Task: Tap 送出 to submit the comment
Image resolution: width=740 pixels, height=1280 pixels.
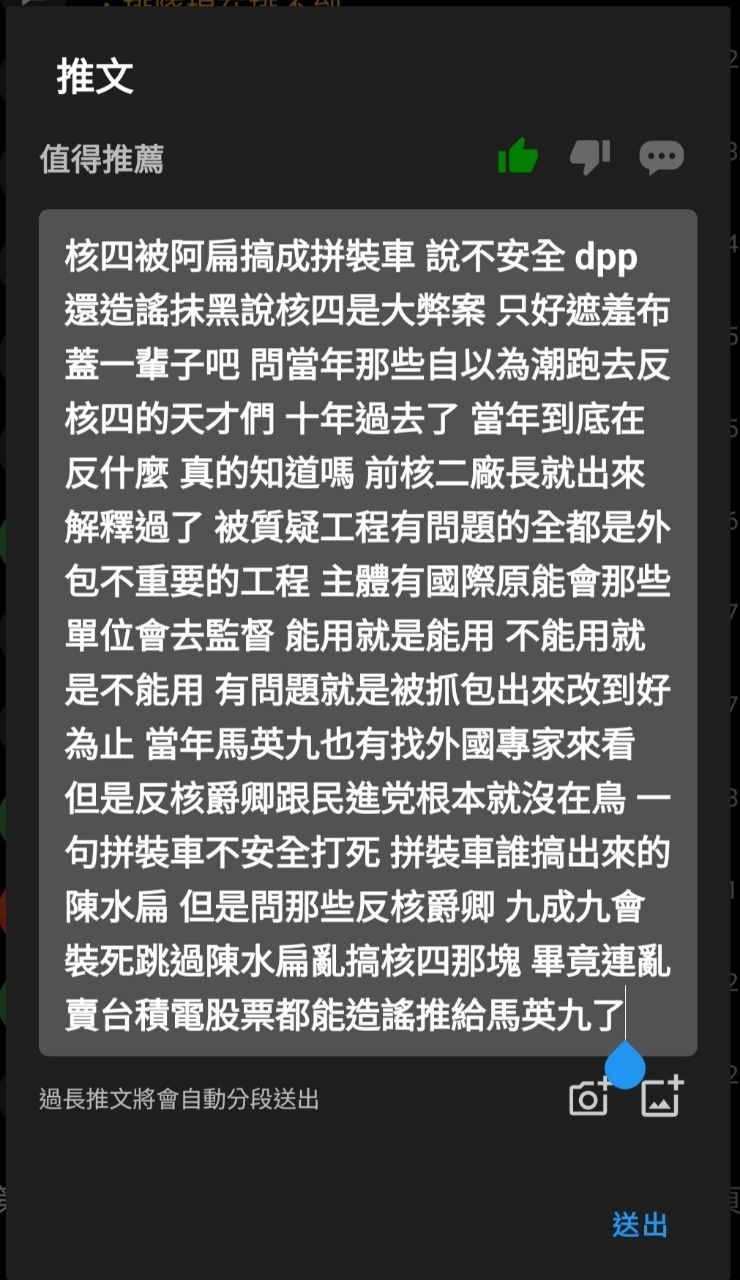Action: tap(640, 1225)
